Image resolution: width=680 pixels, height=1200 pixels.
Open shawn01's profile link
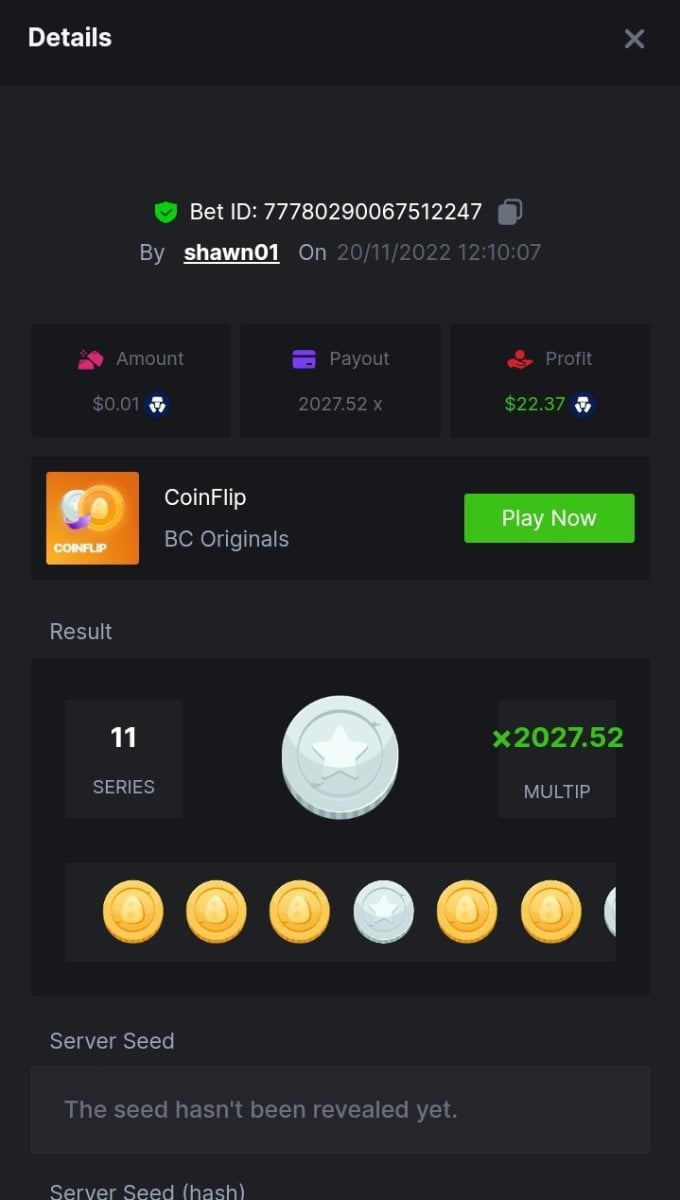point(231,252)
